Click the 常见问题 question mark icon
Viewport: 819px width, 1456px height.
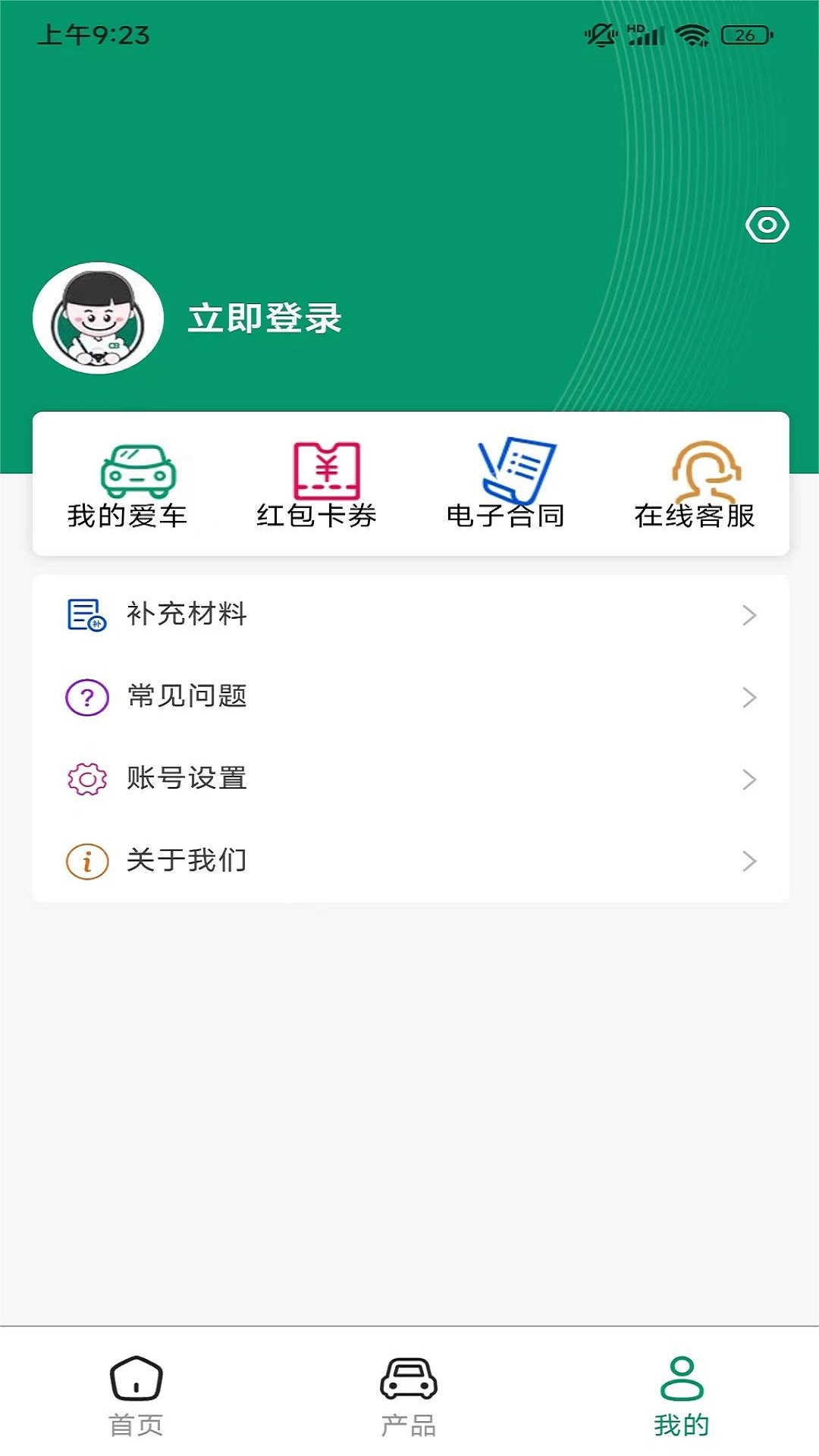click(x=85, y=696)
